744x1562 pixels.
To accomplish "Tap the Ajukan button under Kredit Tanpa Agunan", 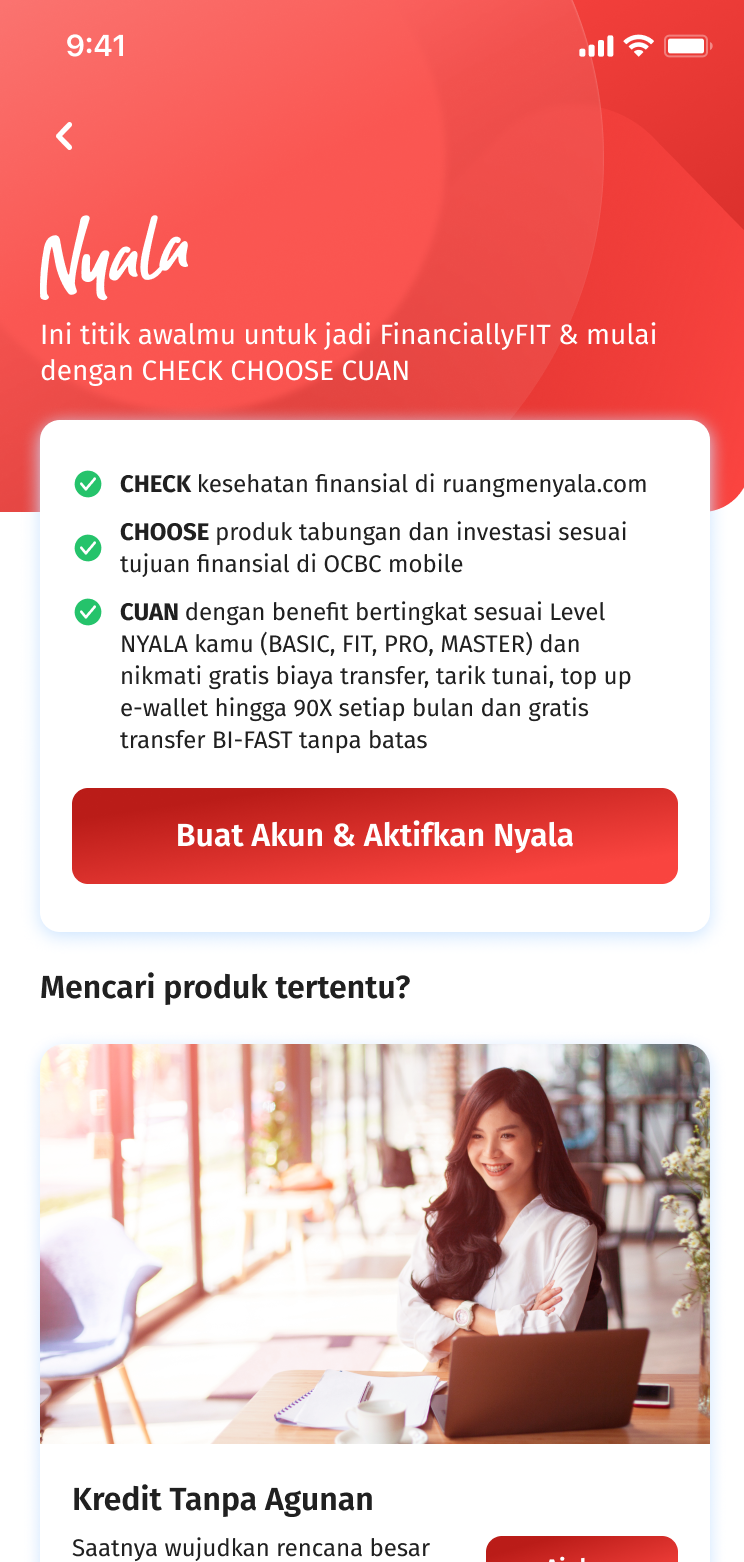I will [583, 1552].
